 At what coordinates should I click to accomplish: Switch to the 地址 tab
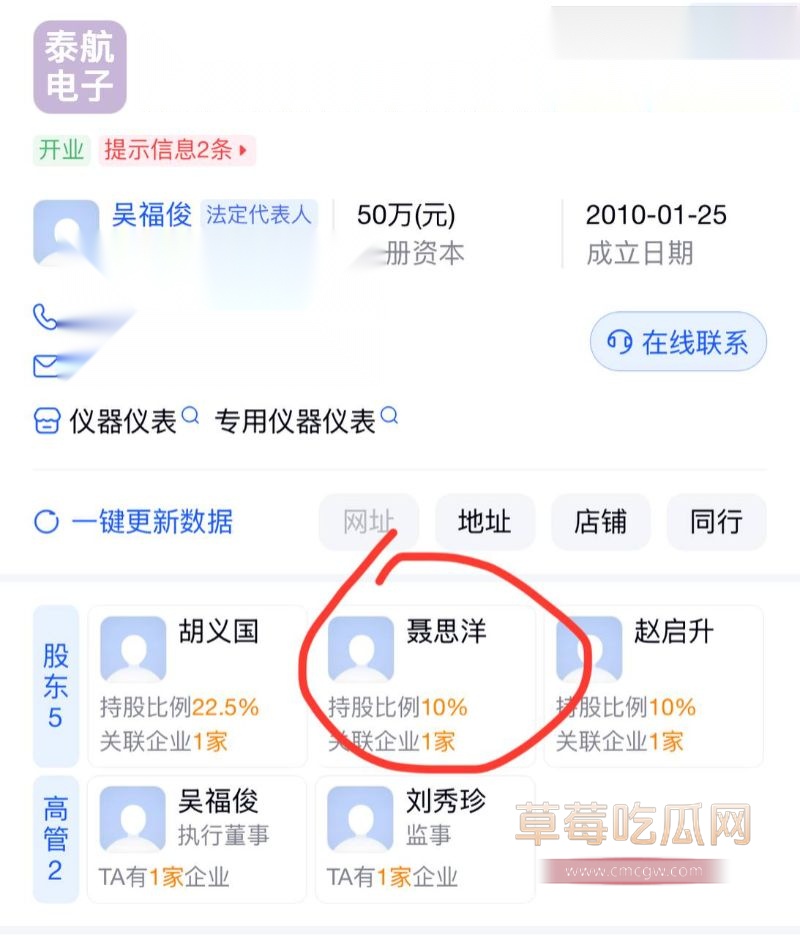click(x=484, y=522)
